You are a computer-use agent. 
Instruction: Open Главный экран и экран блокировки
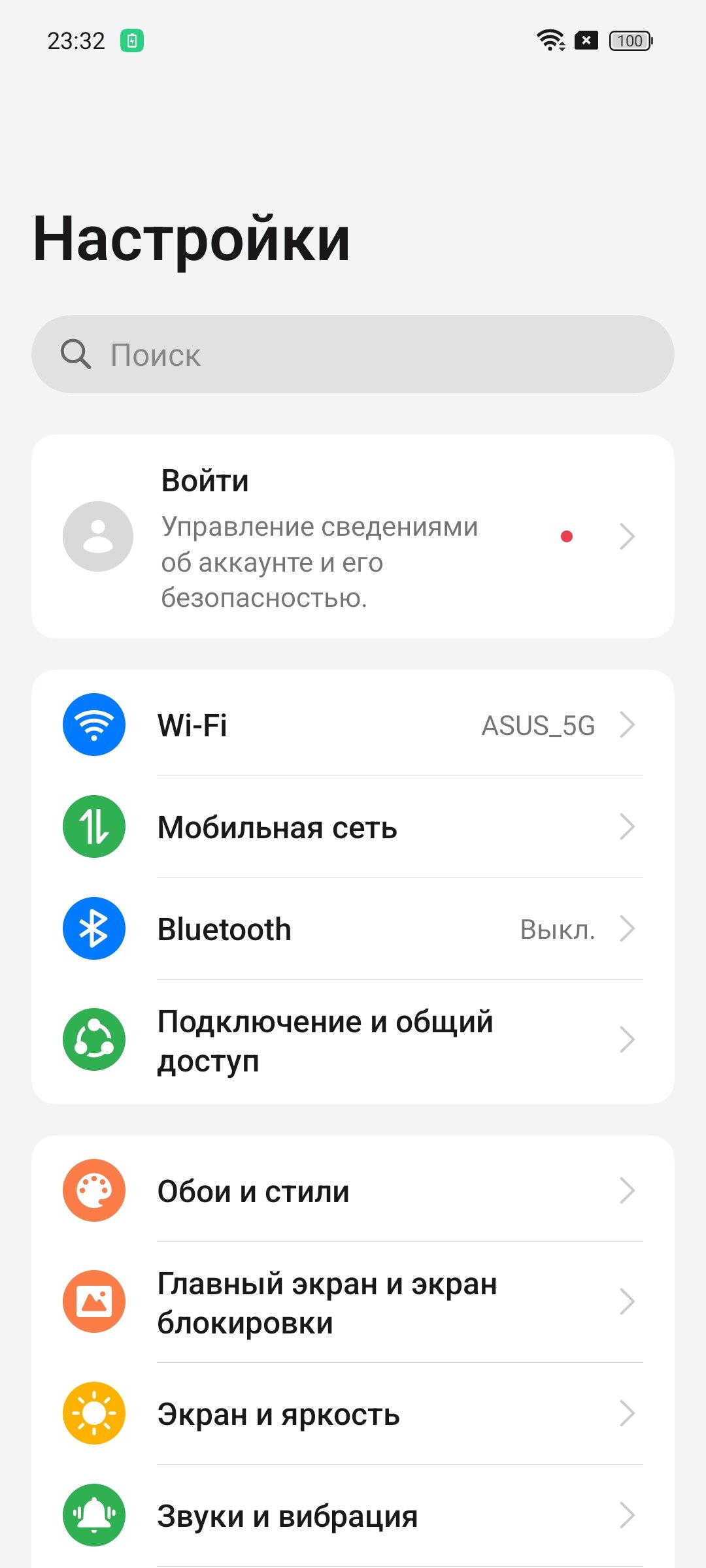[353, 1302]
